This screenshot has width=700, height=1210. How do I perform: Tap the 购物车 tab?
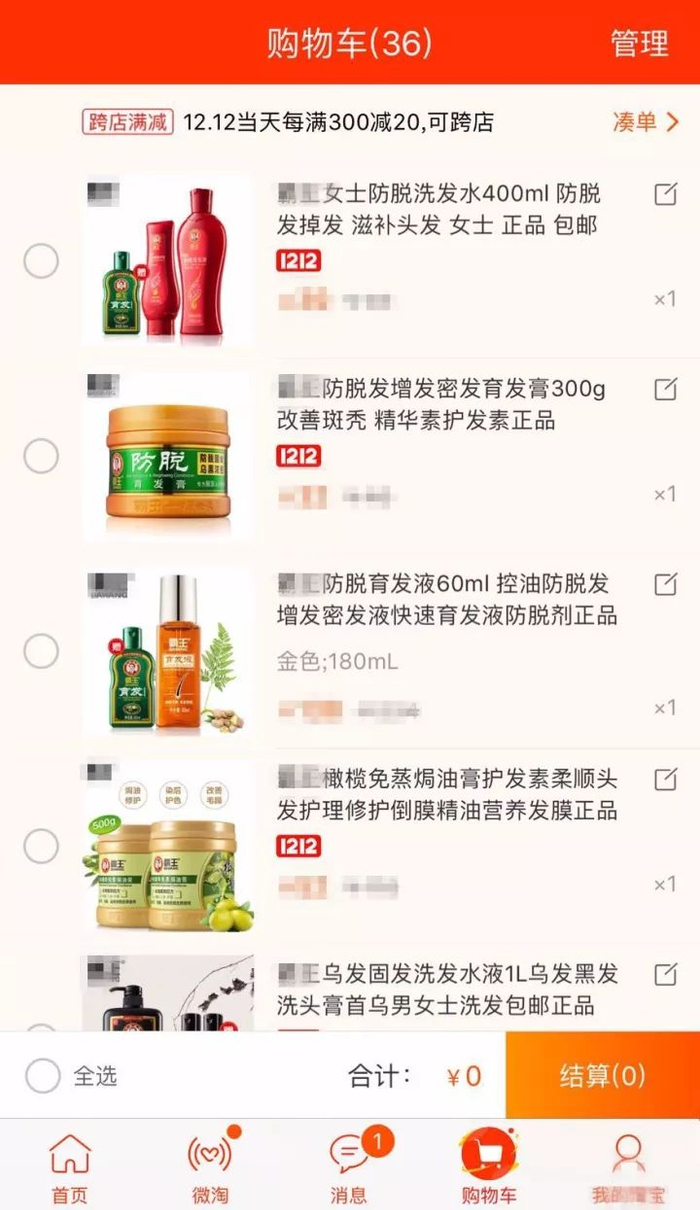pyautogui.click(x=489, y=1167)
